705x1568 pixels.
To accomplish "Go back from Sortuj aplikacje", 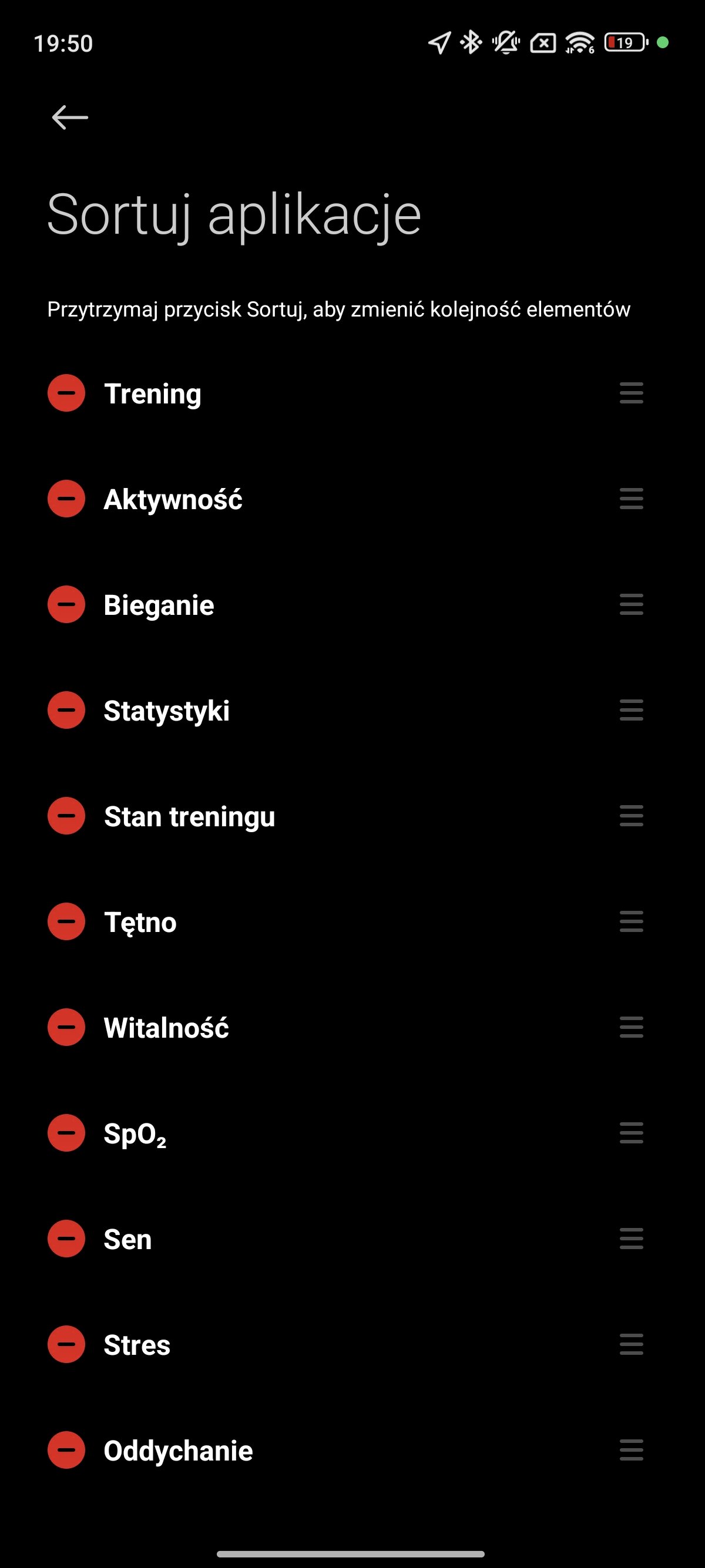I will tap(69, 117).
